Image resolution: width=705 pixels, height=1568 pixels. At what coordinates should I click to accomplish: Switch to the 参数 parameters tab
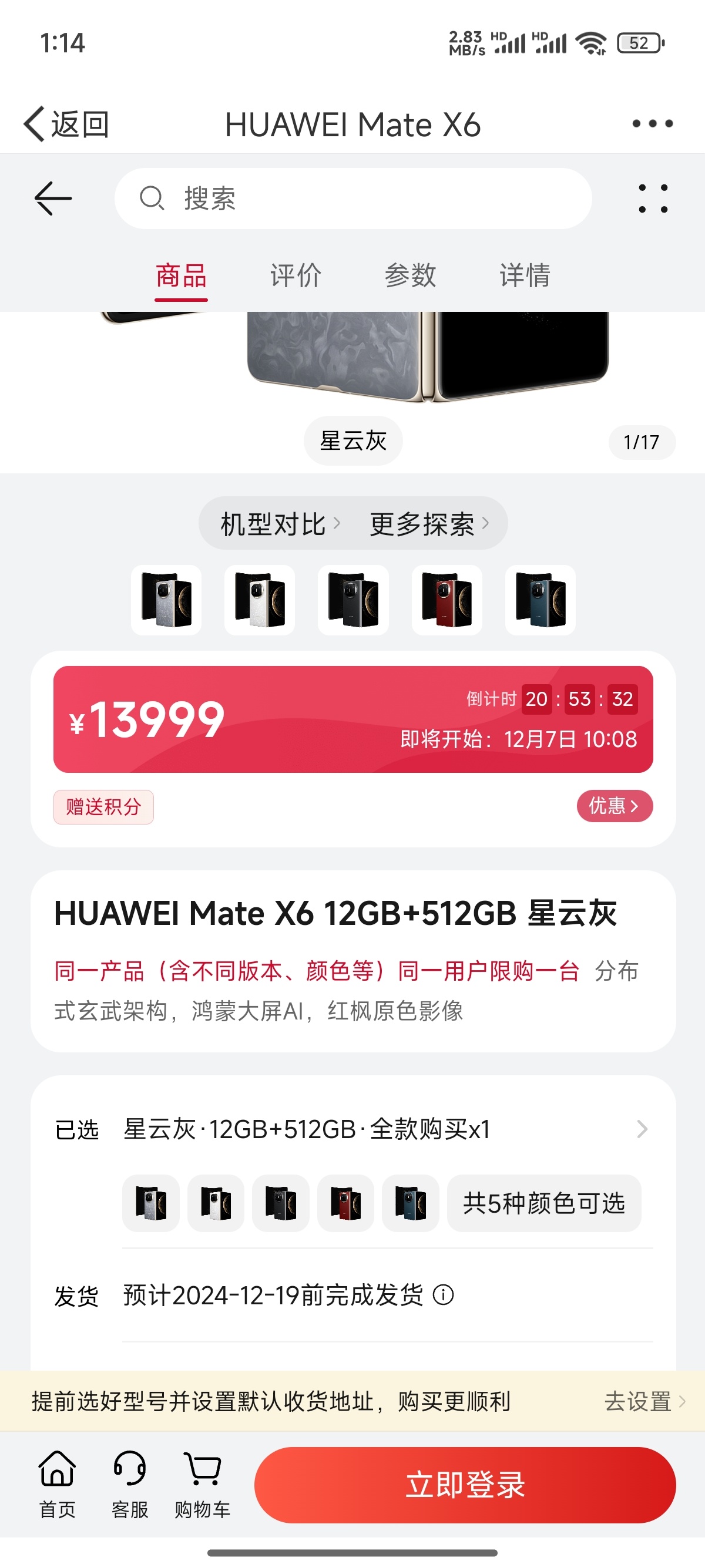[410, 276]
